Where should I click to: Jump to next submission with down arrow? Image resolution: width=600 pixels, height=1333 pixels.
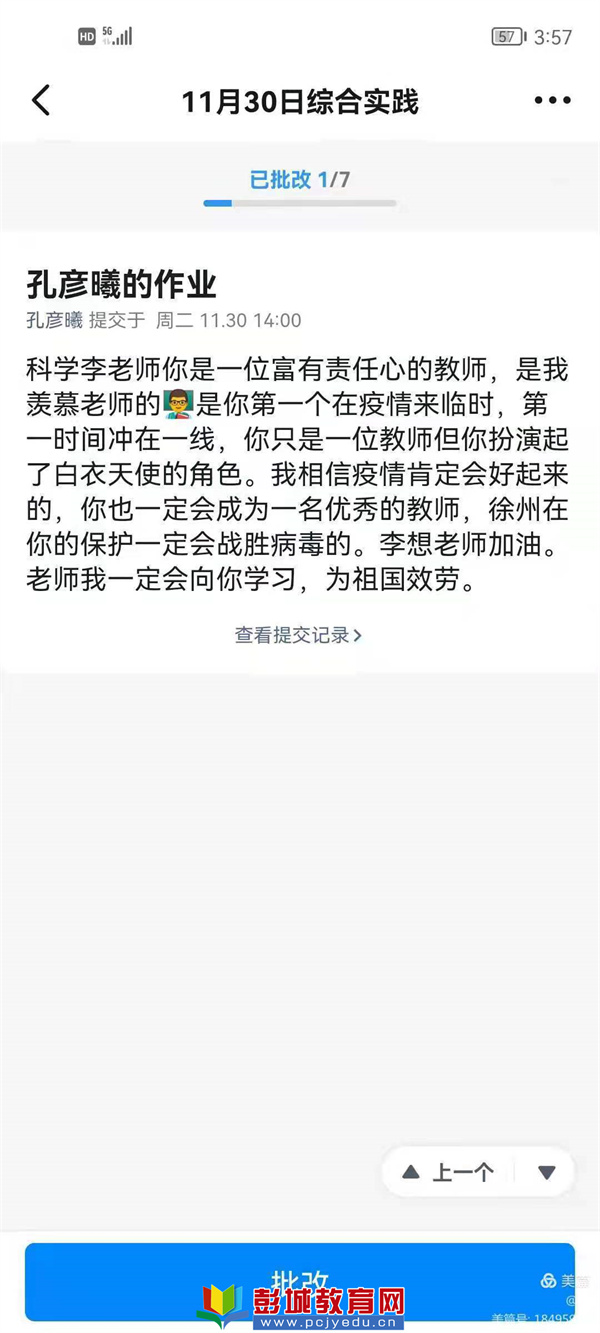coord(546,1172)
